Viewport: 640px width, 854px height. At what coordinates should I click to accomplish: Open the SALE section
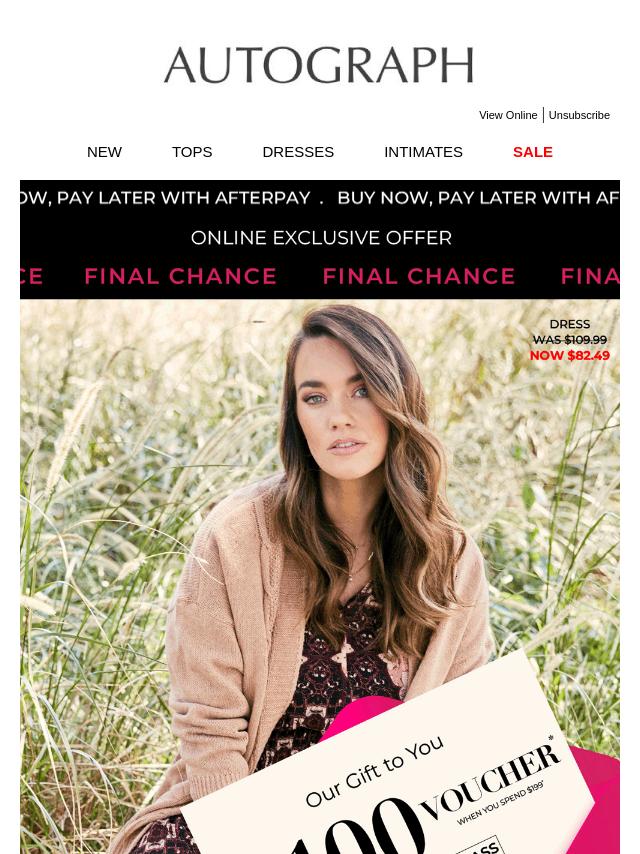pyautogui.click(x=532, y=152)
